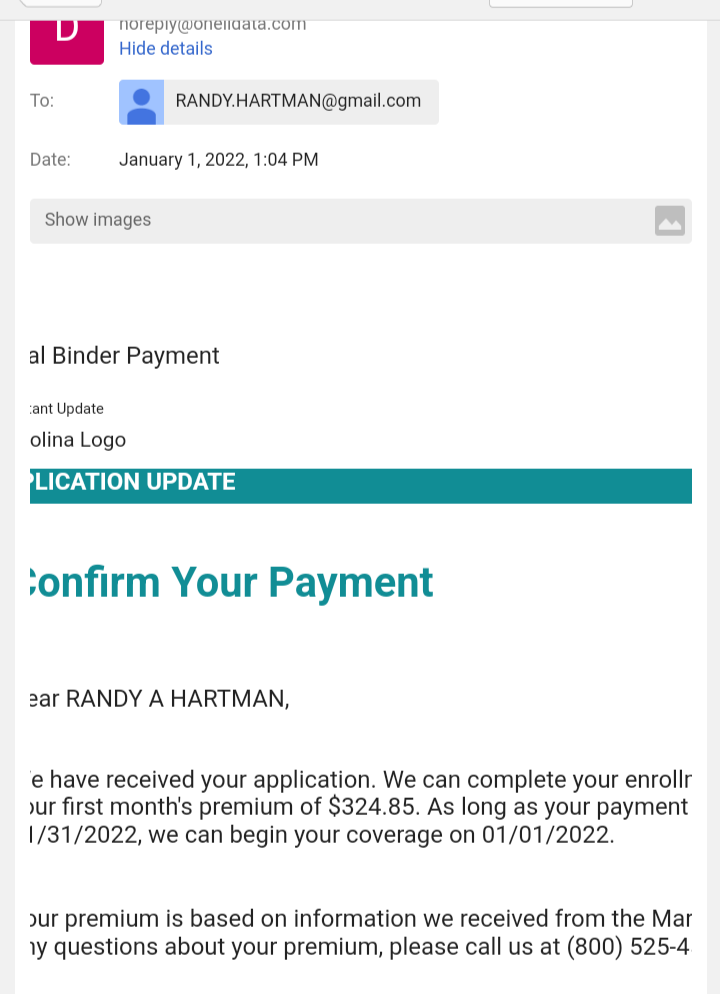Open recipient RANDY.HARTMAN@gmail.com chip
The height and width of the screenshot is (994, 720).
(x=279, y=101)
